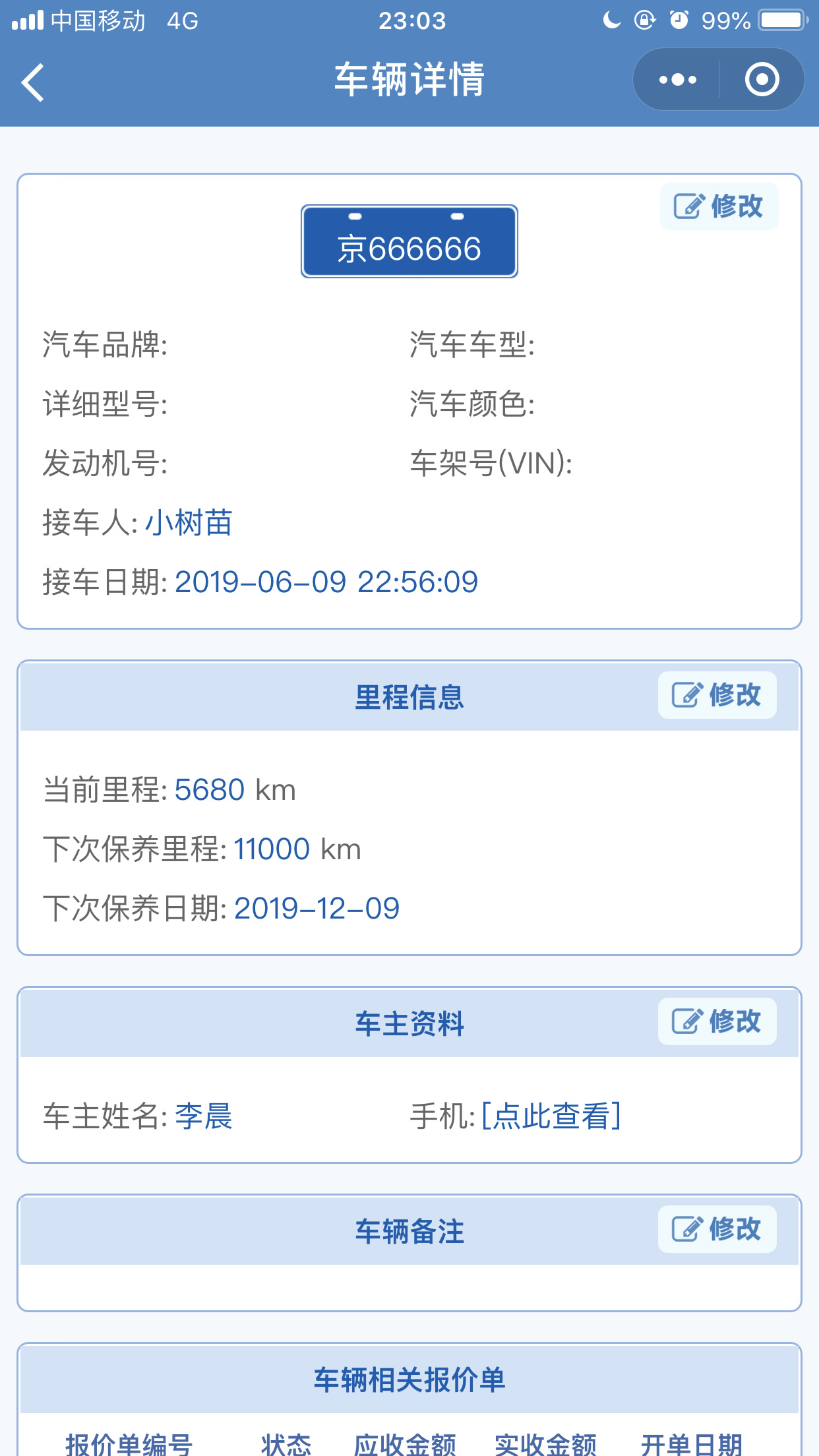Go back using the top-left arrow
819x1456 pixels.
32,82
